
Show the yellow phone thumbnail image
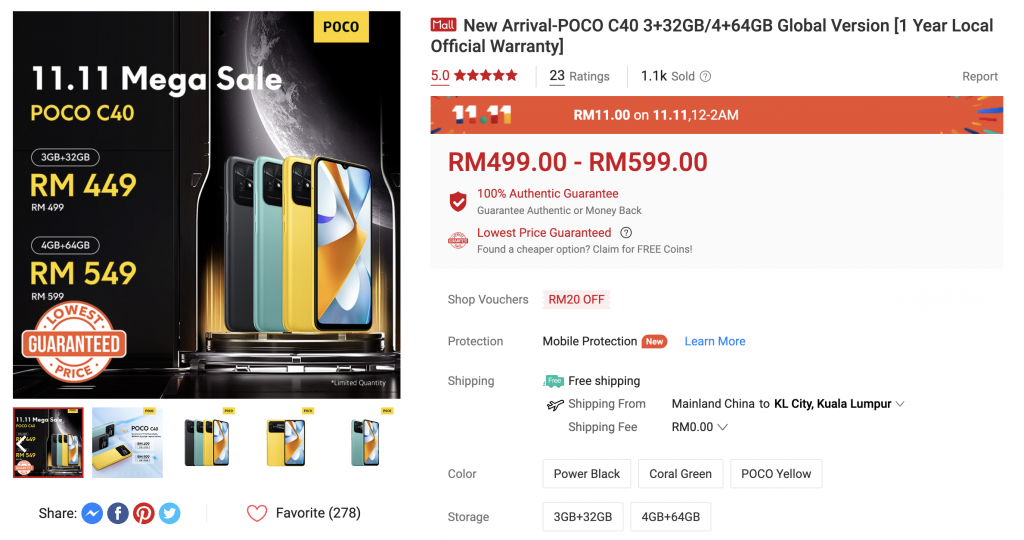pos(283,442)
